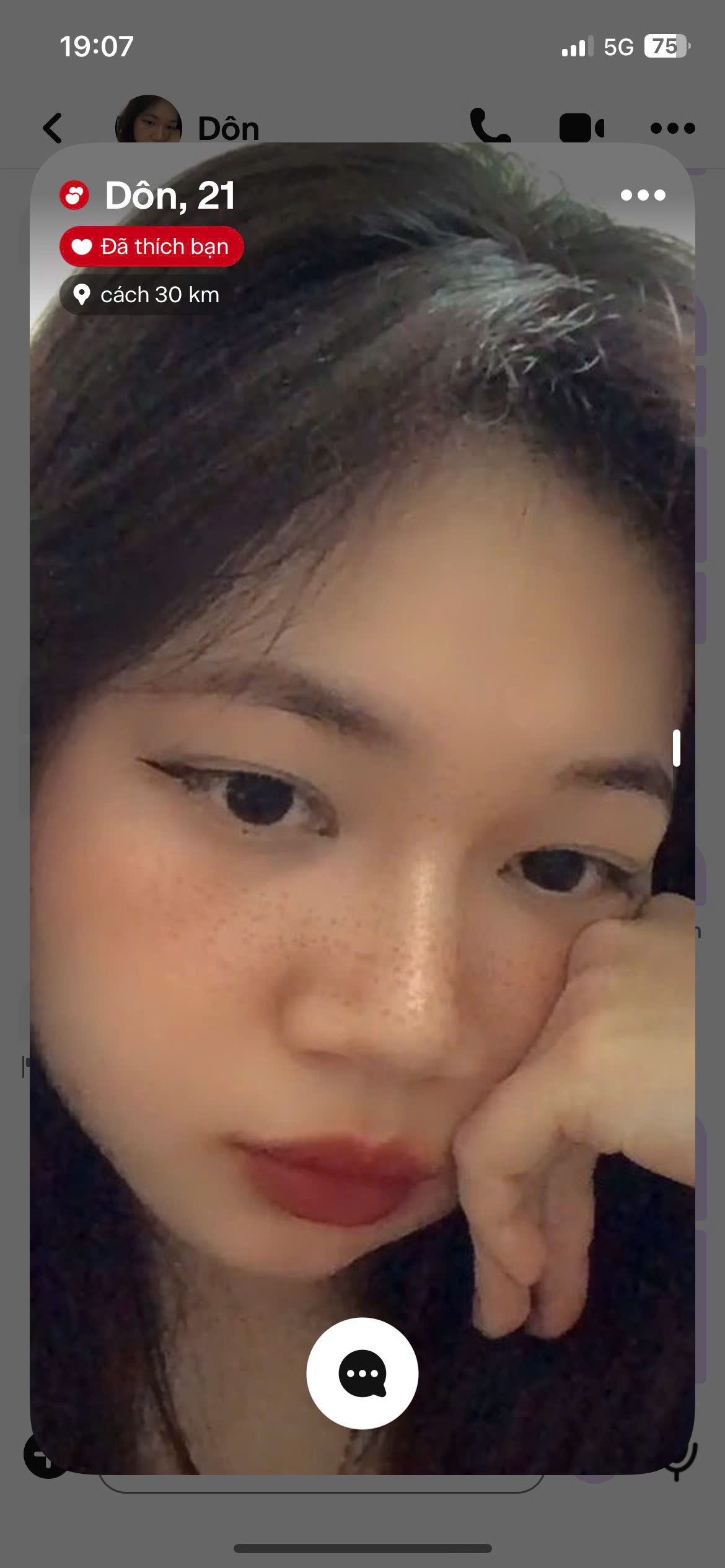Start a video call with Dôn
The height and width of the screenshot is (1568, 725).
[581, 128]
